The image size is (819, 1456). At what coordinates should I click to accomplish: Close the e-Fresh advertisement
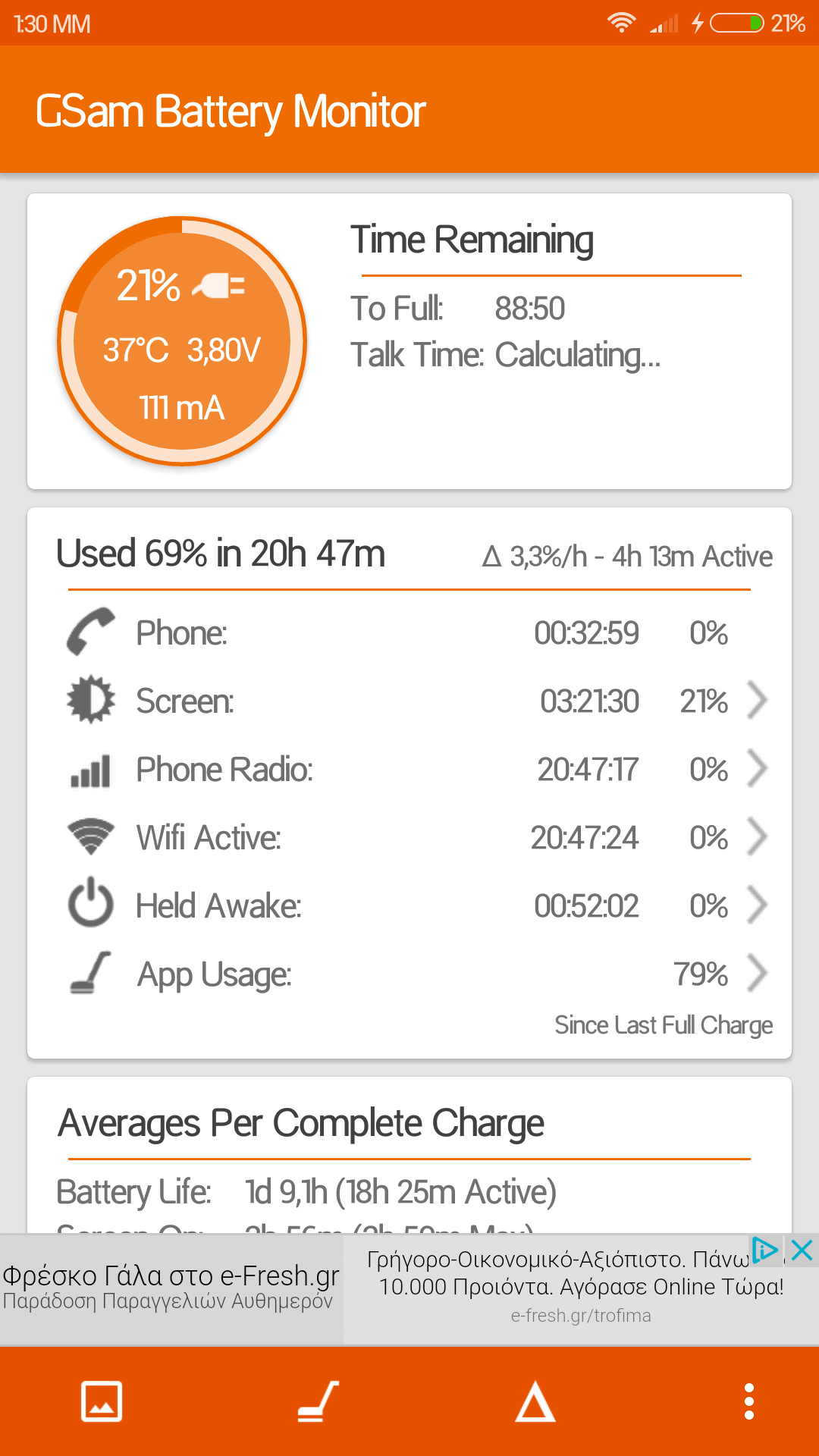click(x=802, y=1250)
